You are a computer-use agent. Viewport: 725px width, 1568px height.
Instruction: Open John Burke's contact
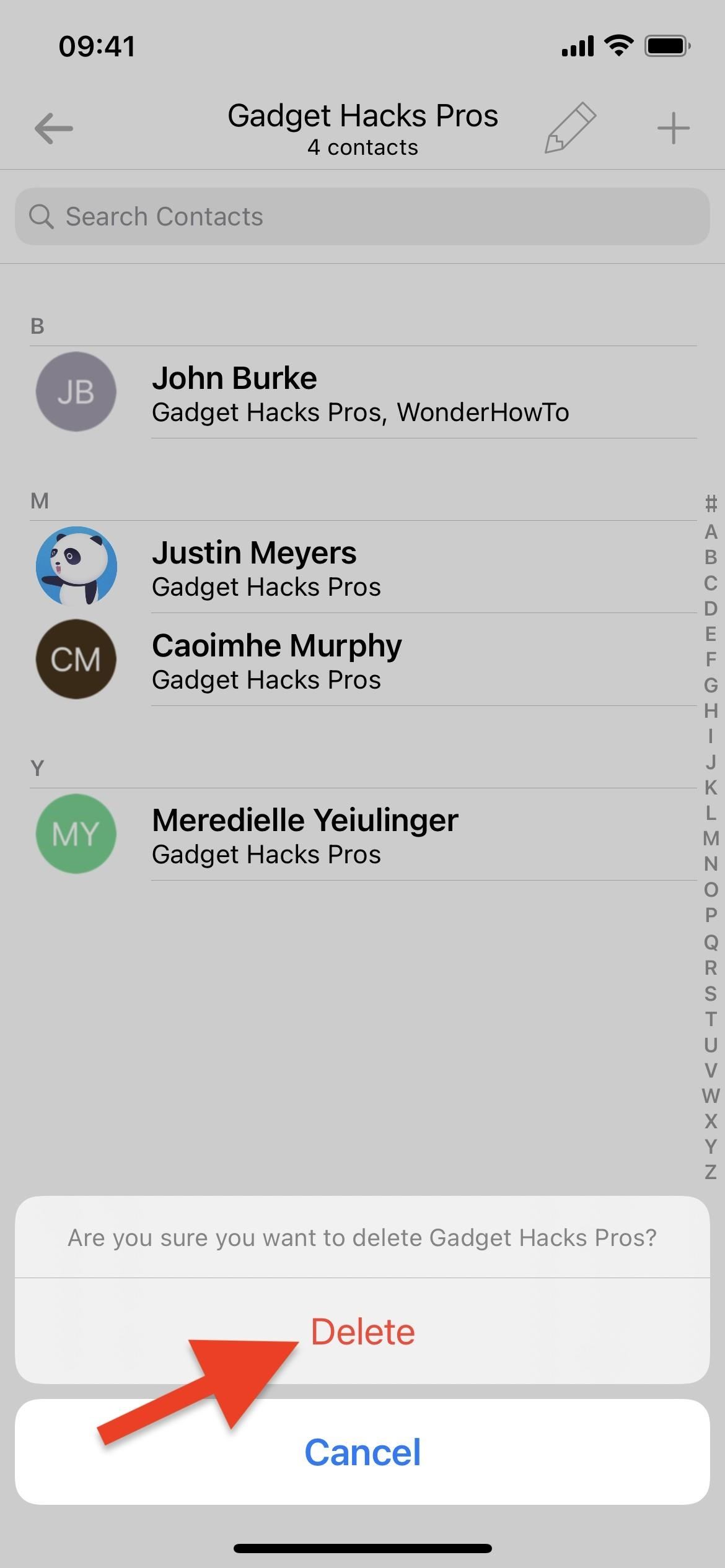pyautogui.click(x=362, y=393)
